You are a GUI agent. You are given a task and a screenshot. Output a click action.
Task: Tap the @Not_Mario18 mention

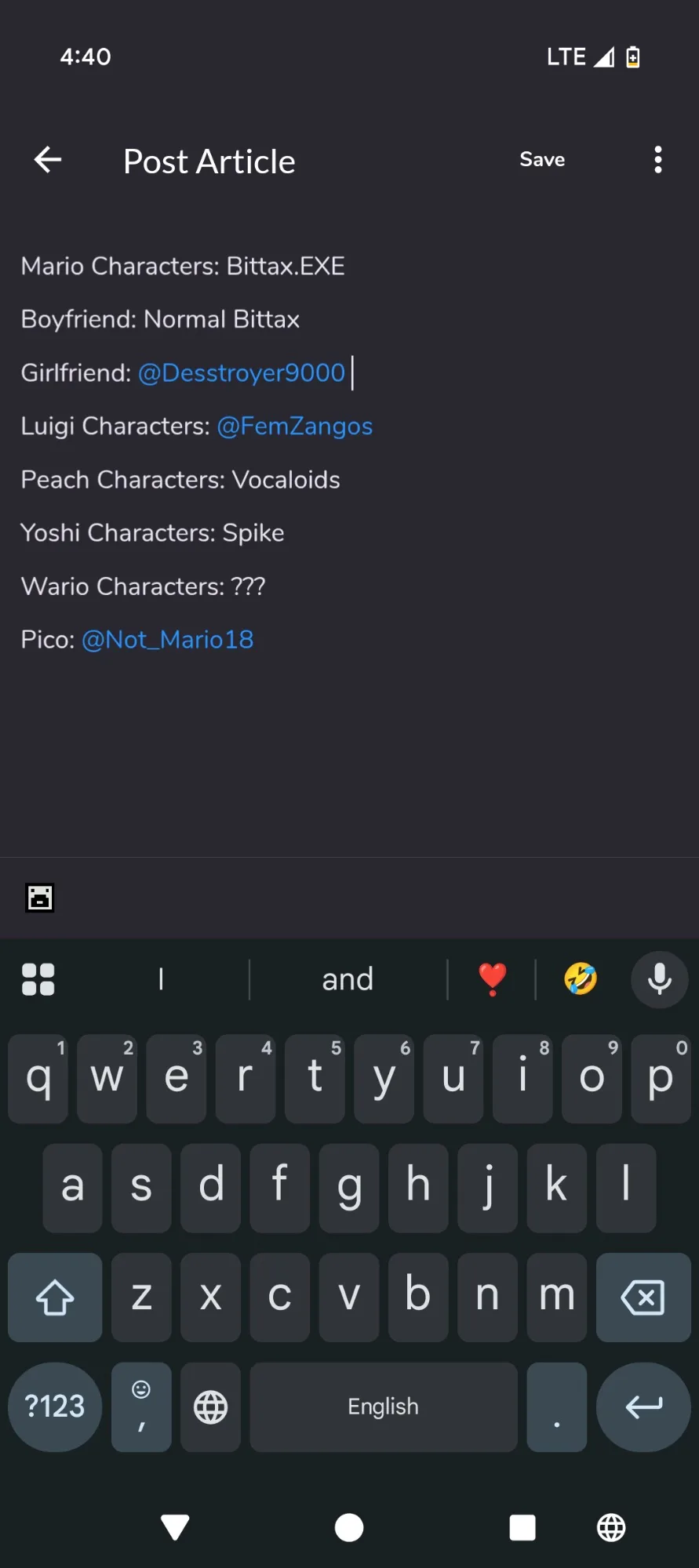click(168, 640)
